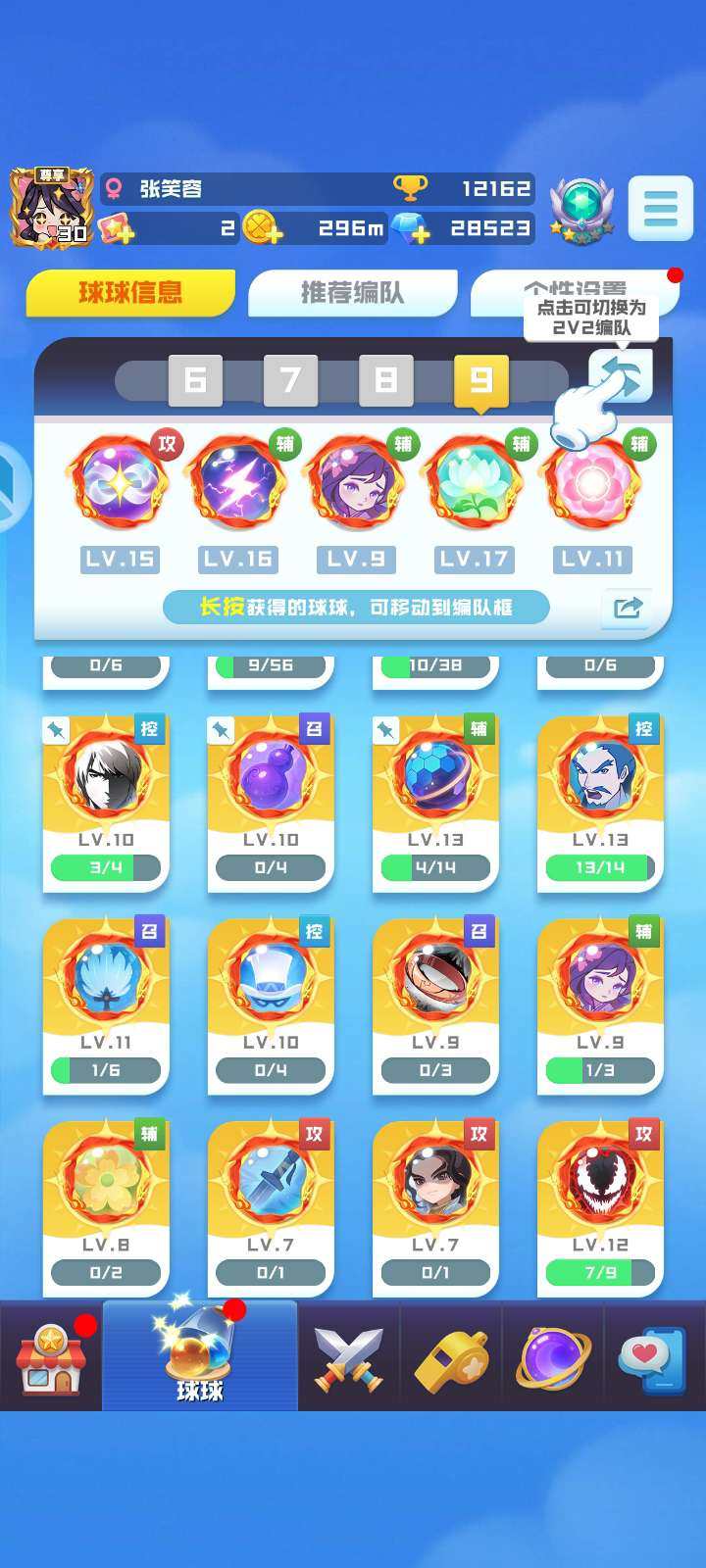Select team slot number 6
This screenshot has height=1568, width=706.
195,380
